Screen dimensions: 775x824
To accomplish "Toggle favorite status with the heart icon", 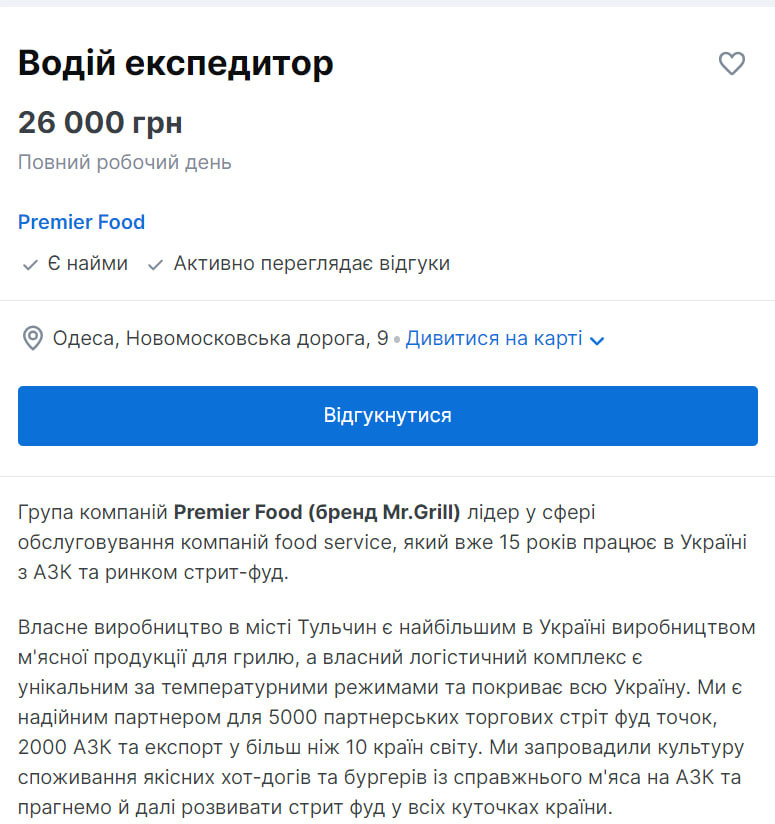I will point(732,63).
